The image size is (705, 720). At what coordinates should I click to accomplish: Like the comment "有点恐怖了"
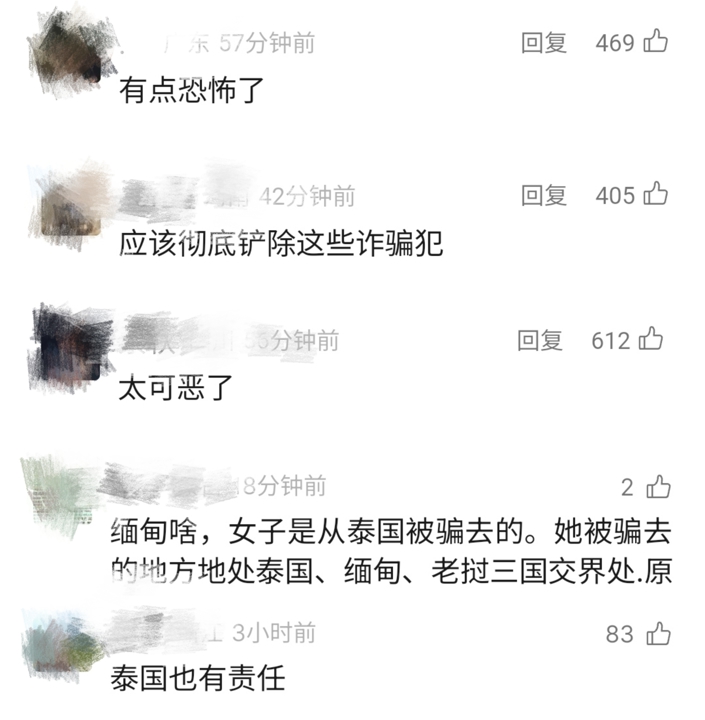tap(656, 42)
